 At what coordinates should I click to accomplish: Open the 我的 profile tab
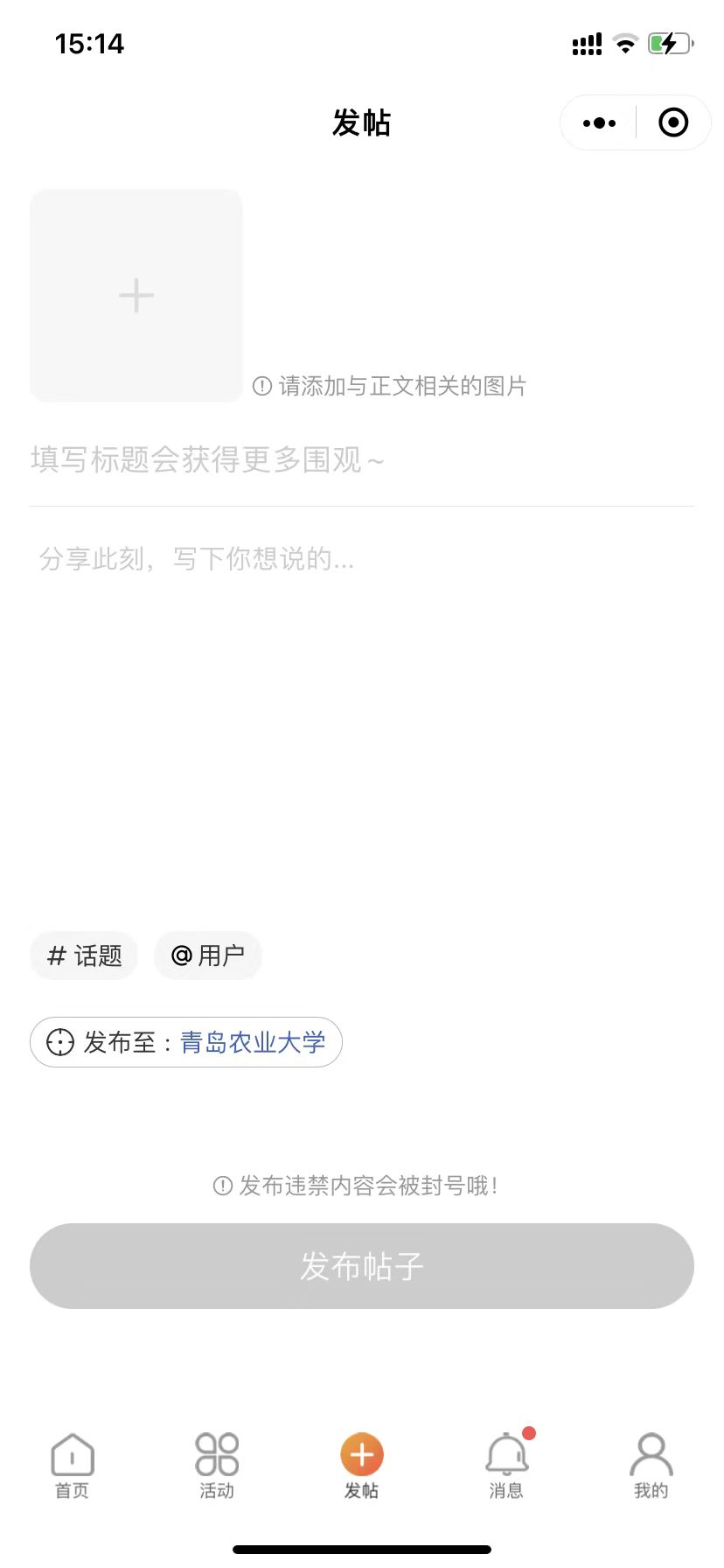point(651,1466)
